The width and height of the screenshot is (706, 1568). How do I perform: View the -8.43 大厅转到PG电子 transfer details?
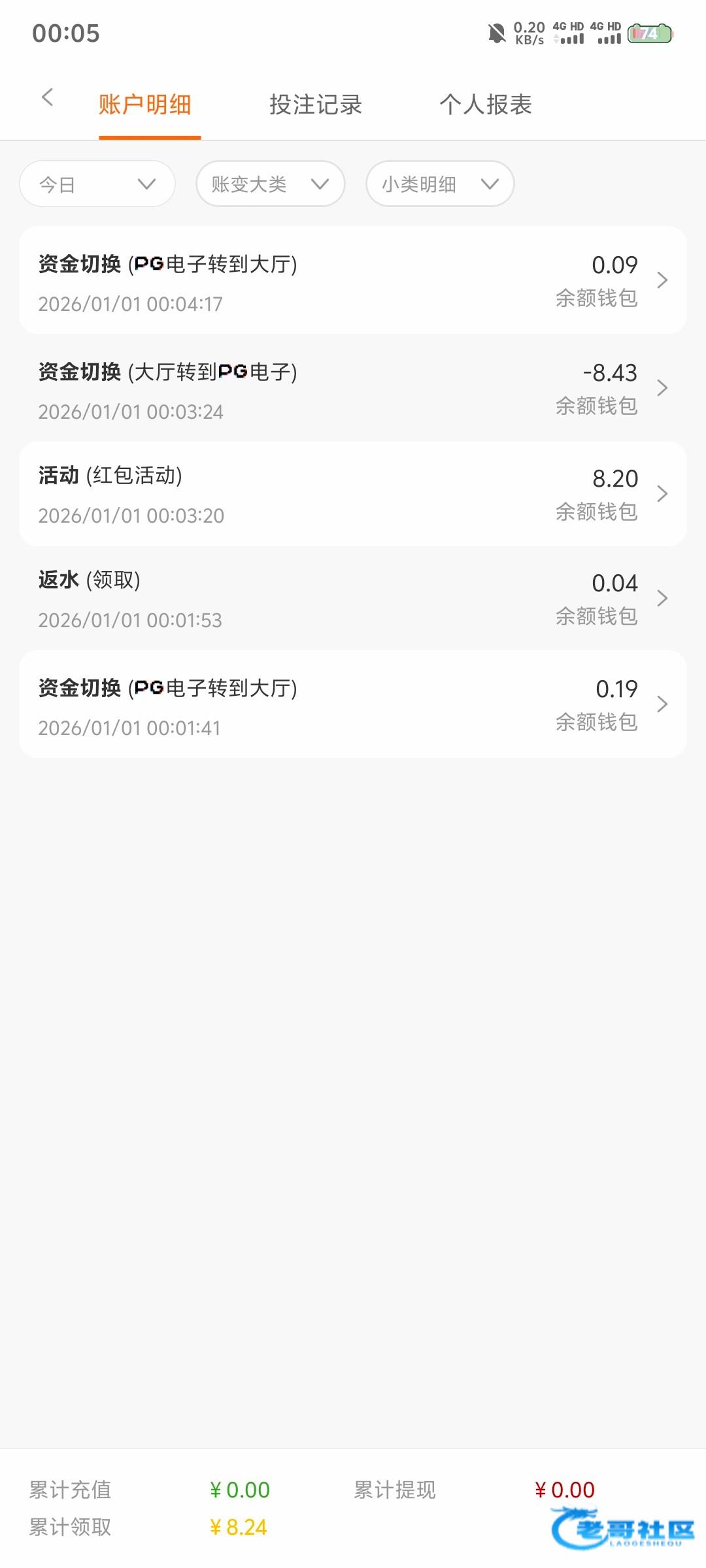click(x=353, y=389)
